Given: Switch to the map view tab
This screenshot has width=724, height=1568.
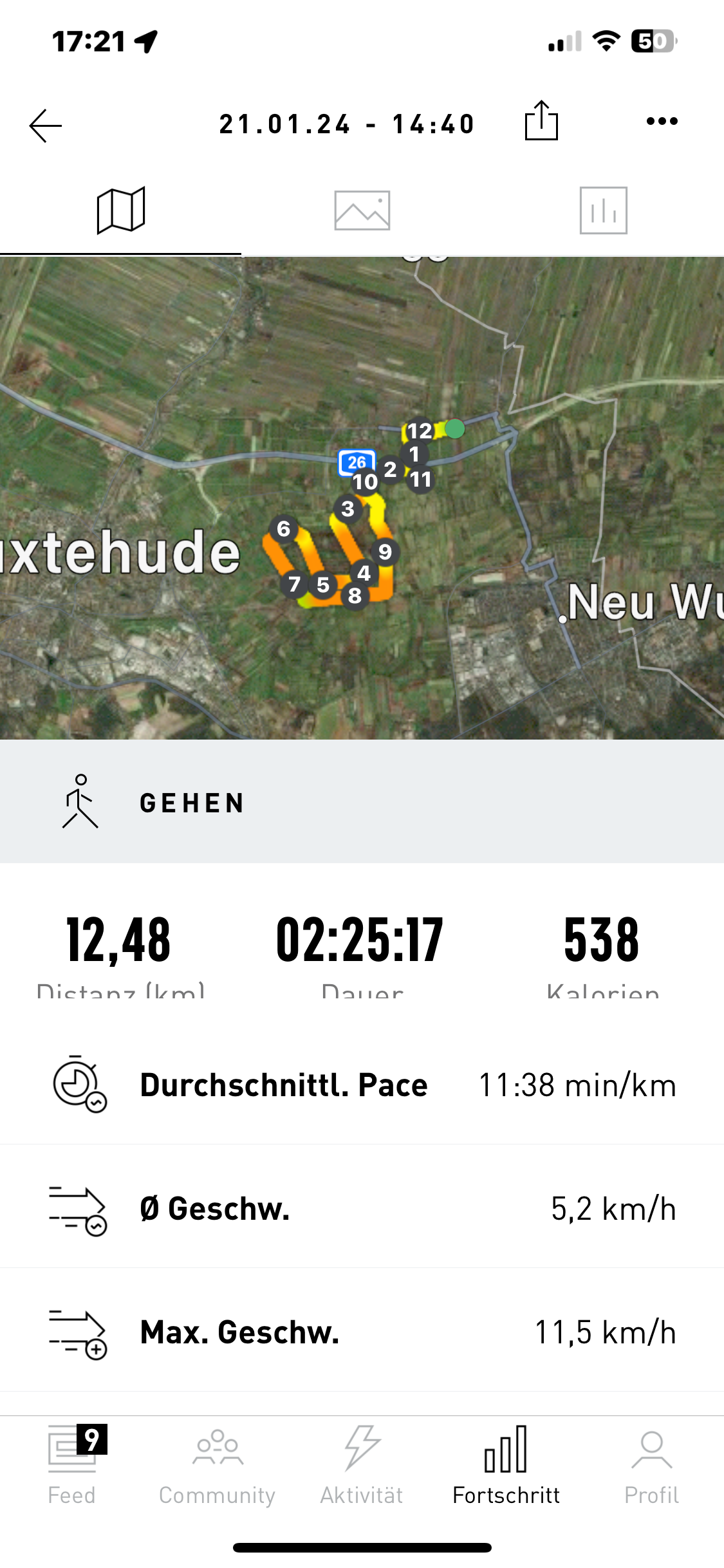Looking at the screenshot, I should click(121, 210).
